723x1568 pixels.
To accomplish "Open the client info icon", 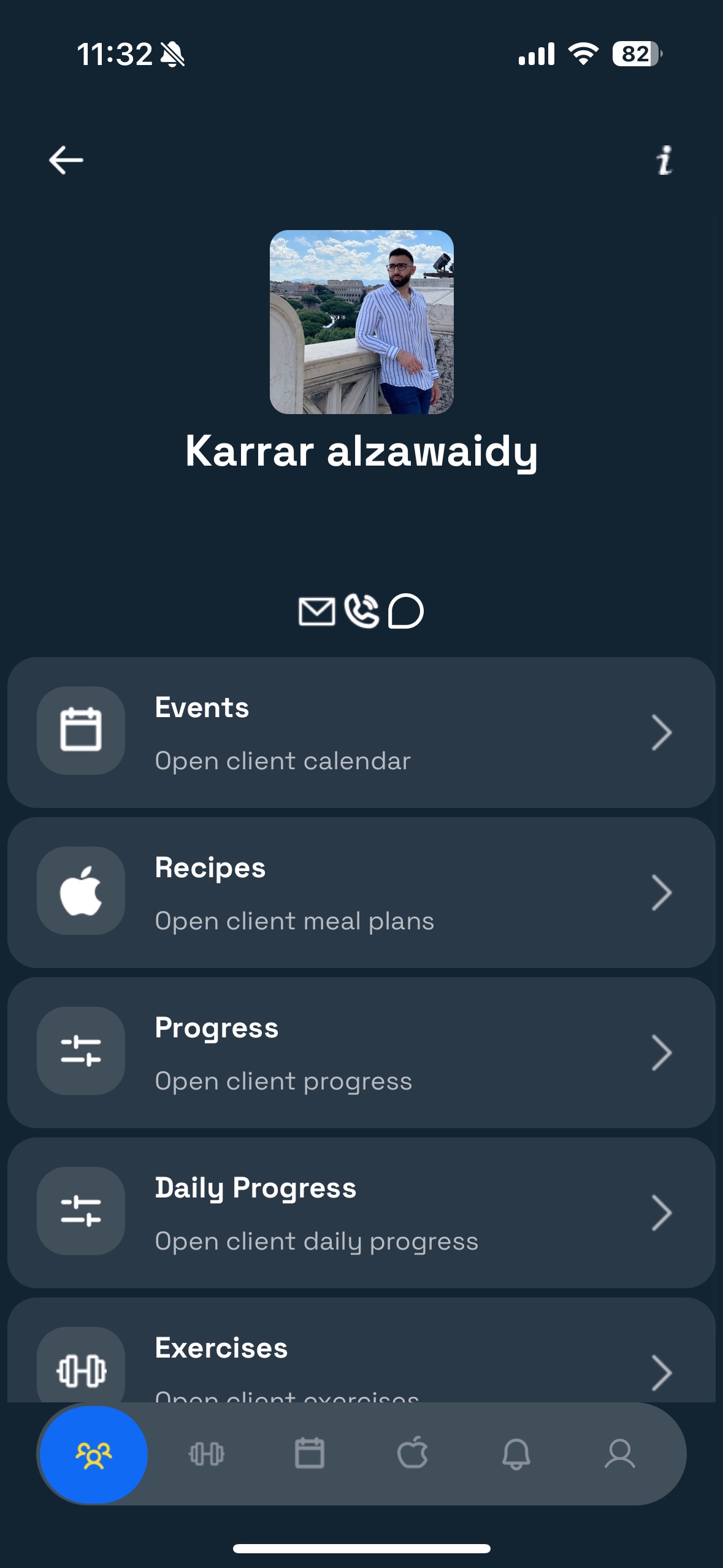I will (x=665, y=160).
